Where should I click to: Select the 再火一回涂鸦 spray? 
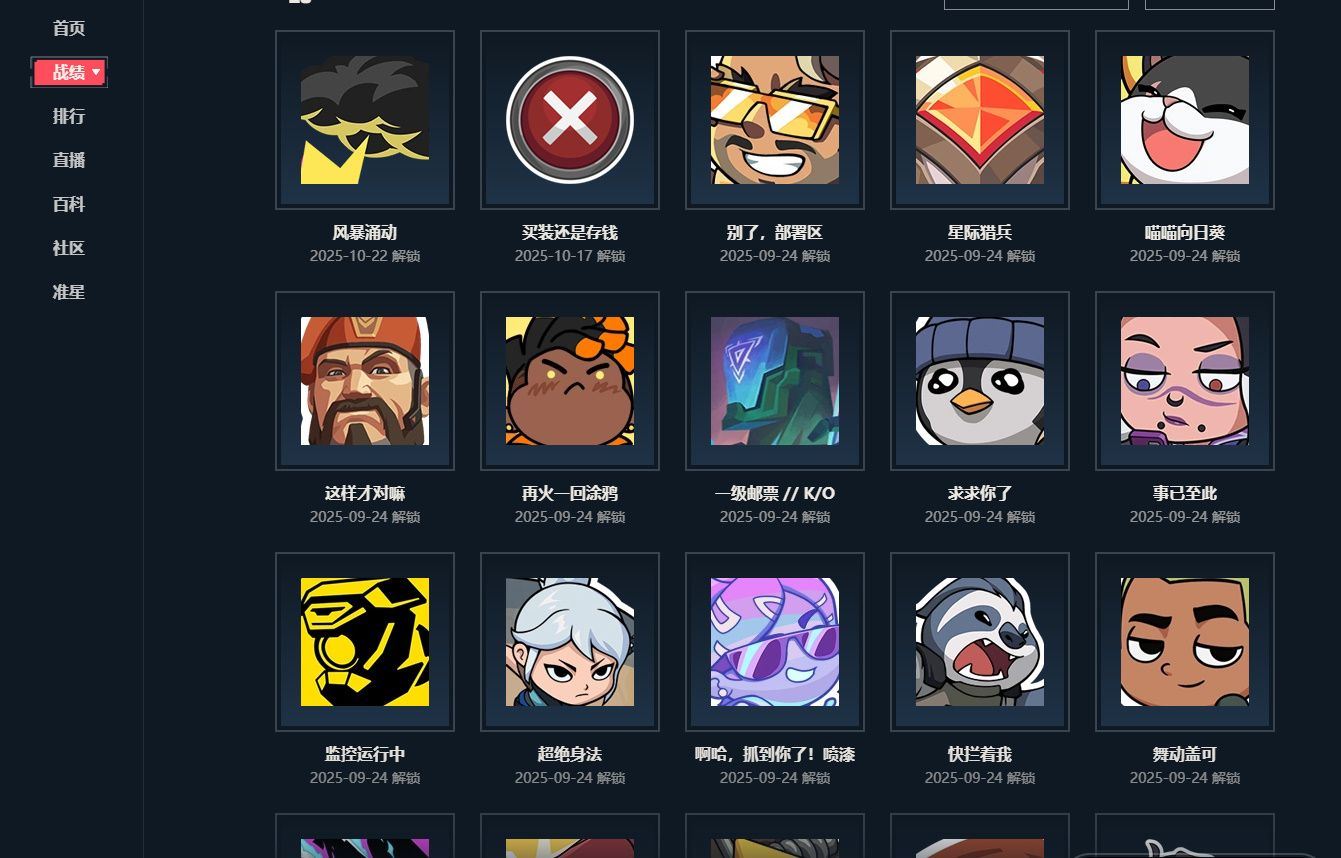(x=570, y=381)
